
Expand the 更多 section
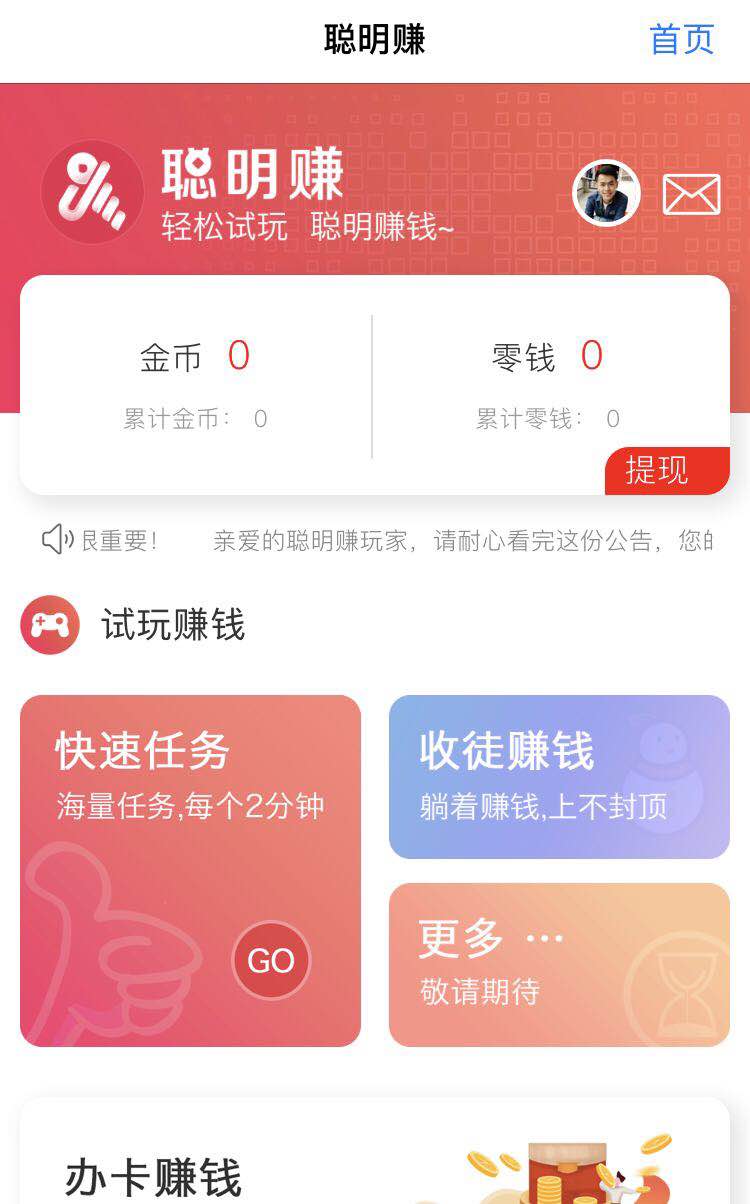coord(559,963)
